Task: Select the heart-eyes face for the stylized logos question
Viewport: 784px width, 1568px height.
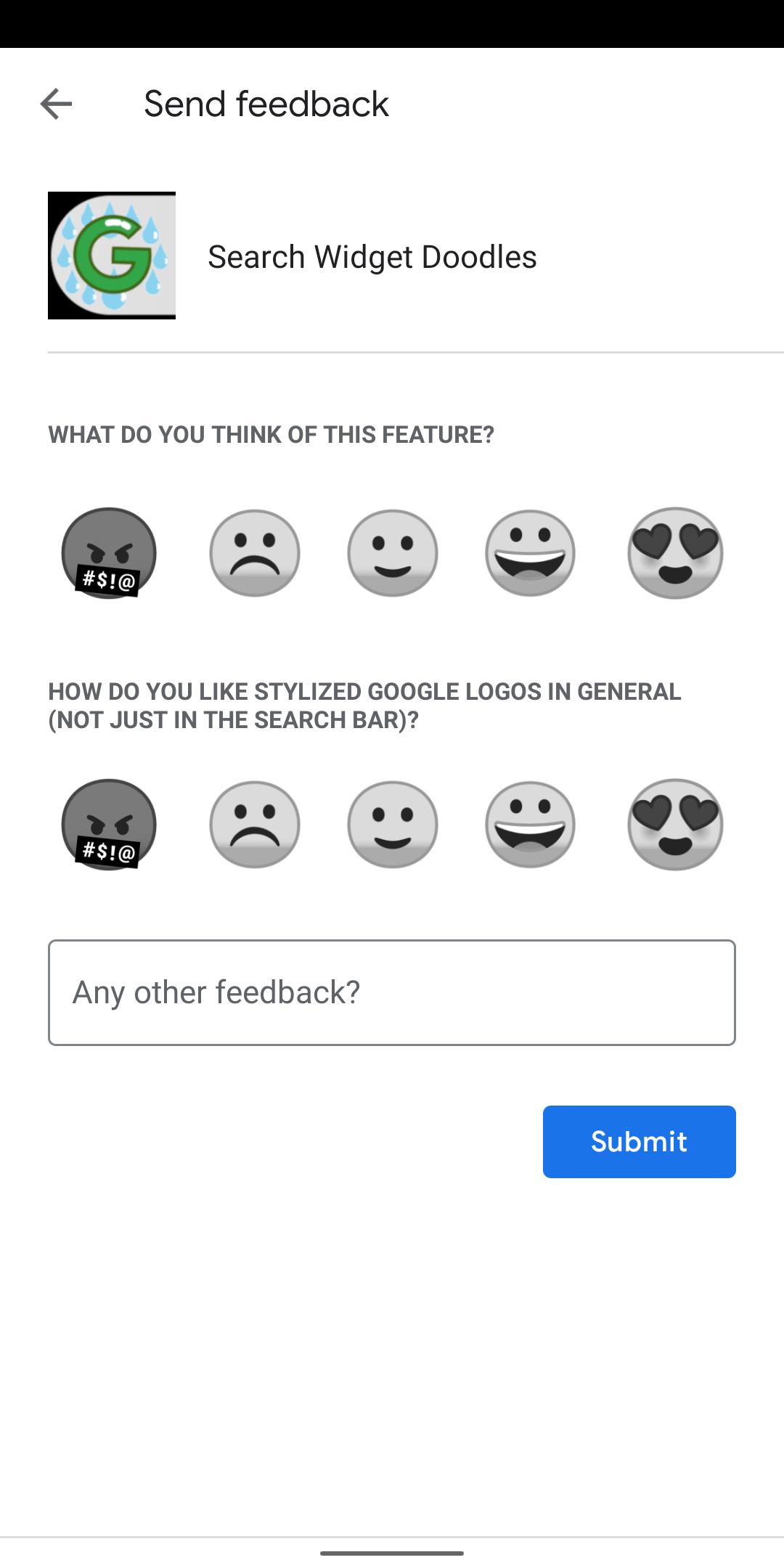Action: coord(675,824)
